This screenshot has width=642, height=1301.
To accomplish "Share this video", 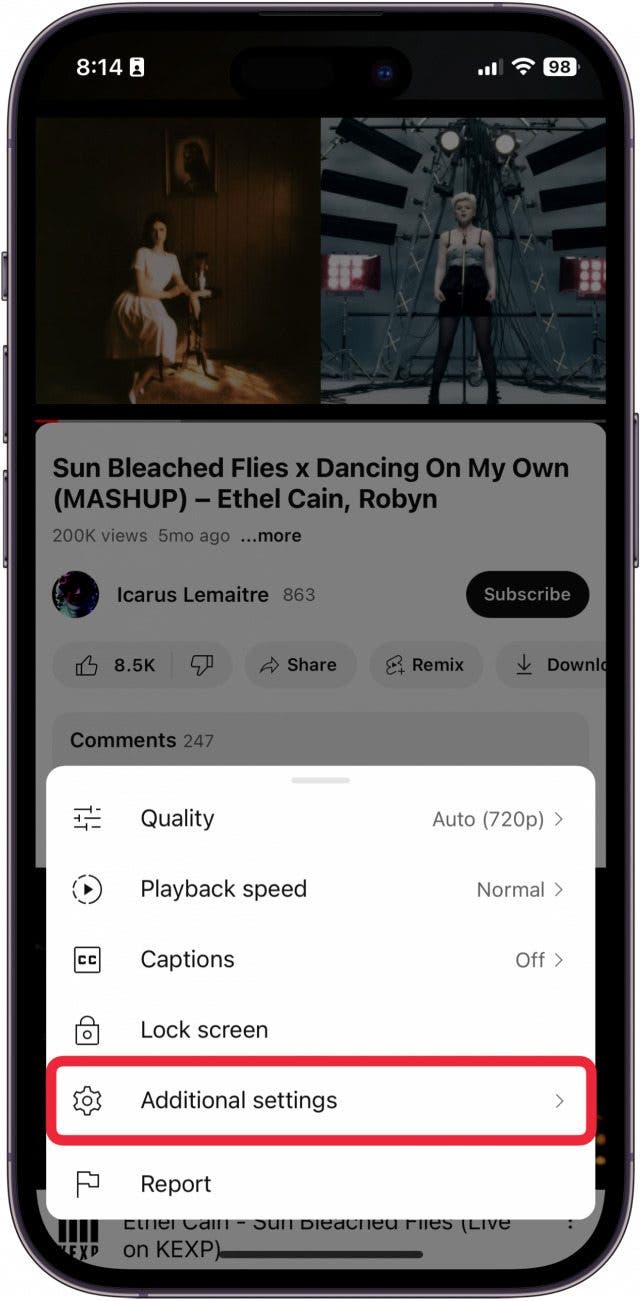I will (x=298, y=665).
